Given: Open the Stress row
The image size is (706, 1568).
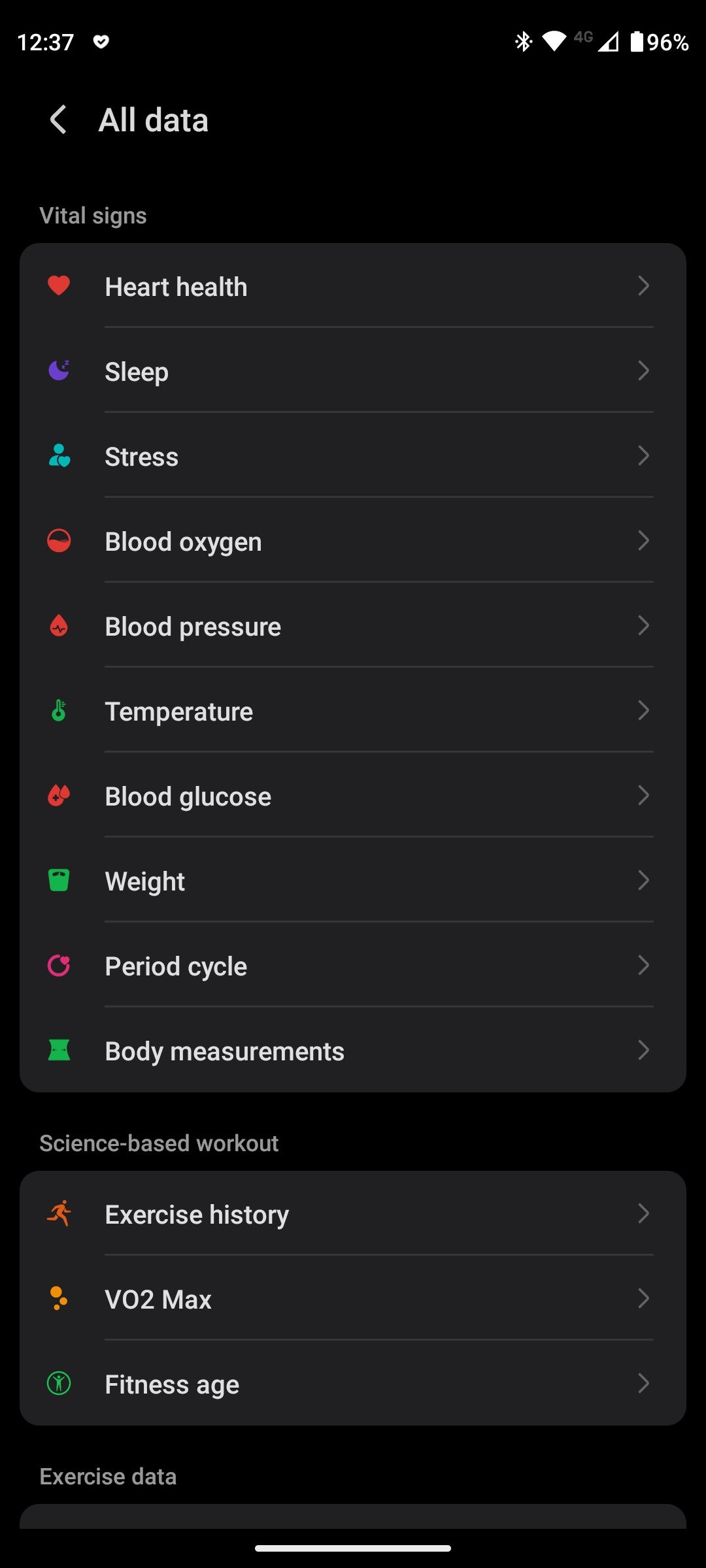Looking at the screenshot, I should pos(353,456).
